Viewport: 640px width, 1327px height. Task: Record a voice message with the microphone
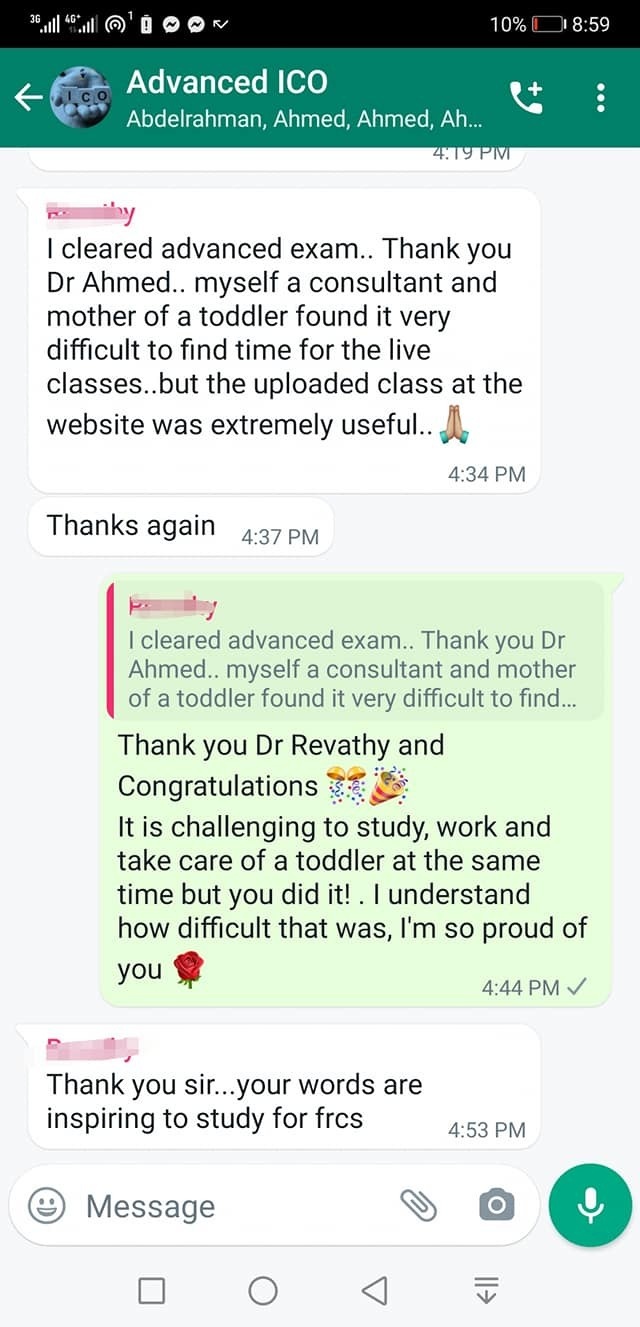[590, 1206]
